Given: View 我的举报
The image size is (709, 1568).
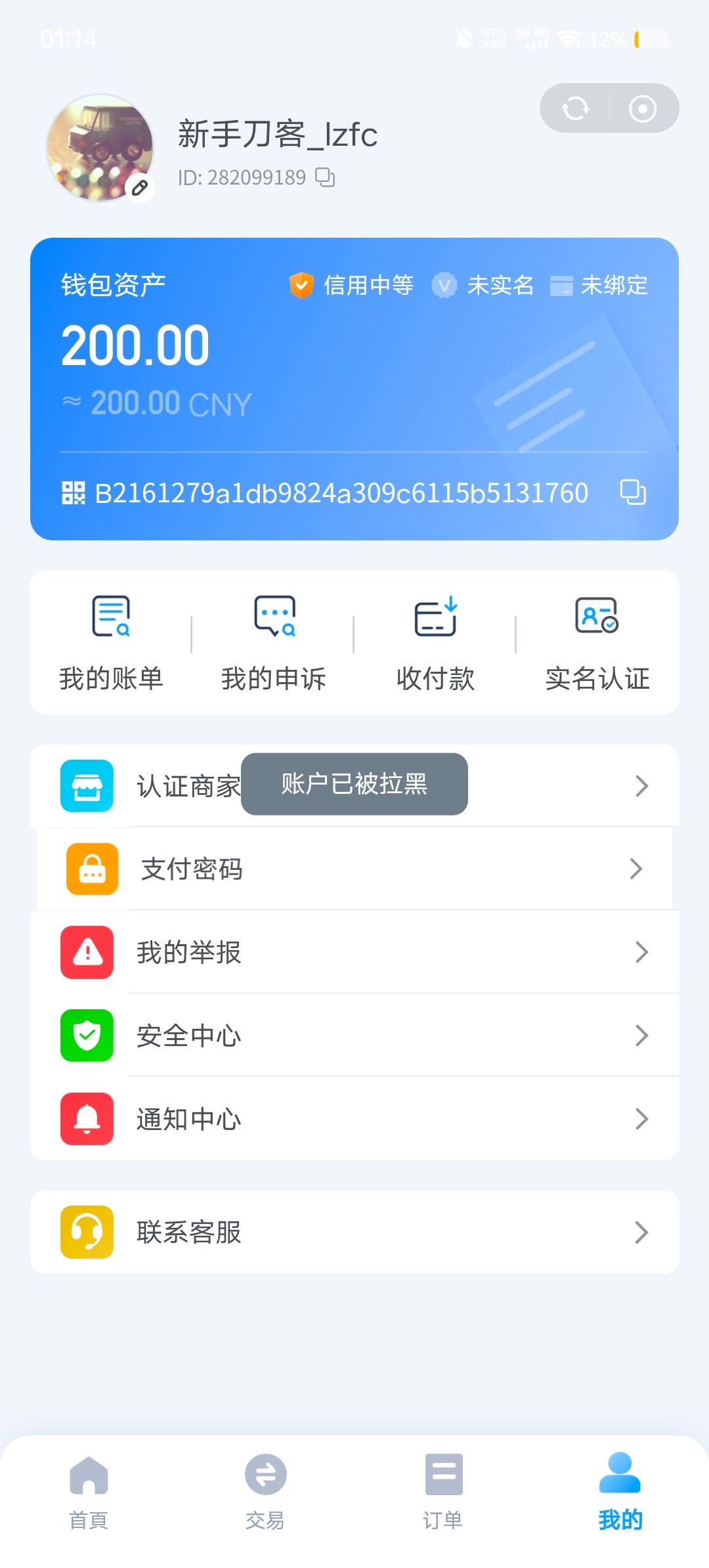Looking at the screenshot, I should (x=354, y=952).
